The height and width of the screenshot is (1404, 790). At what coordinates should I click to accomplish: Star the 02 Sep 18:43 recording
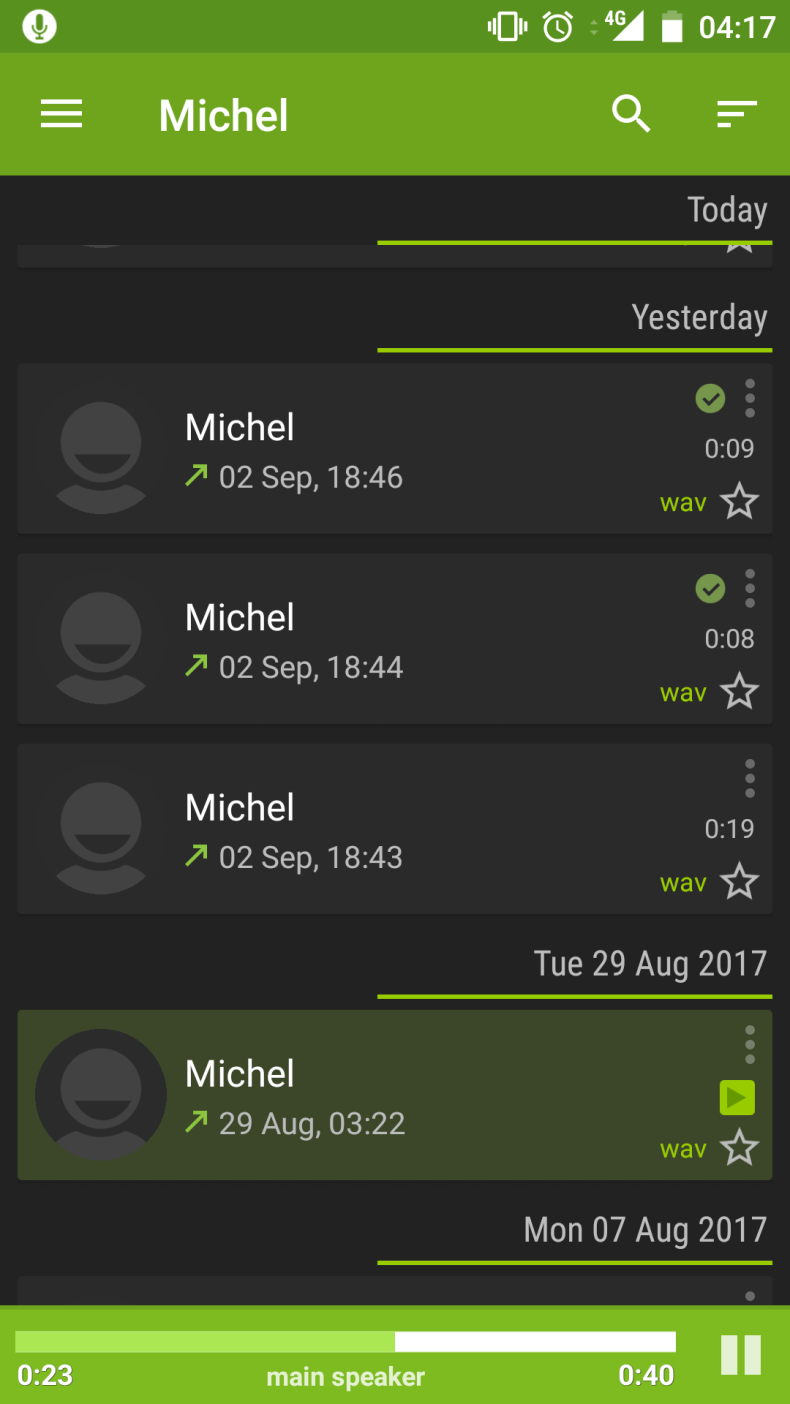(x=740, y=881)
